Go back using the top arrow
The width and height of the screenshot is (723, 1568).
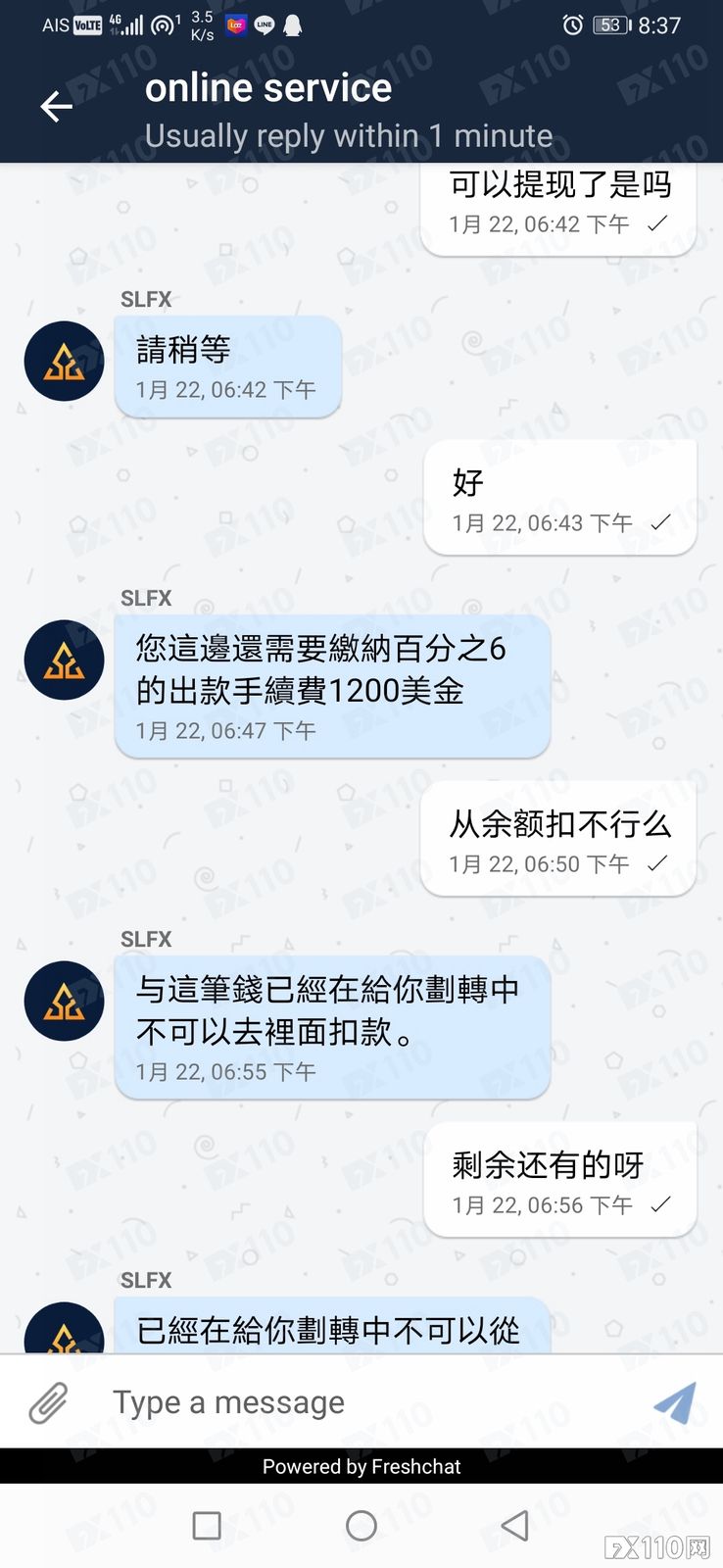click(56, 107)
